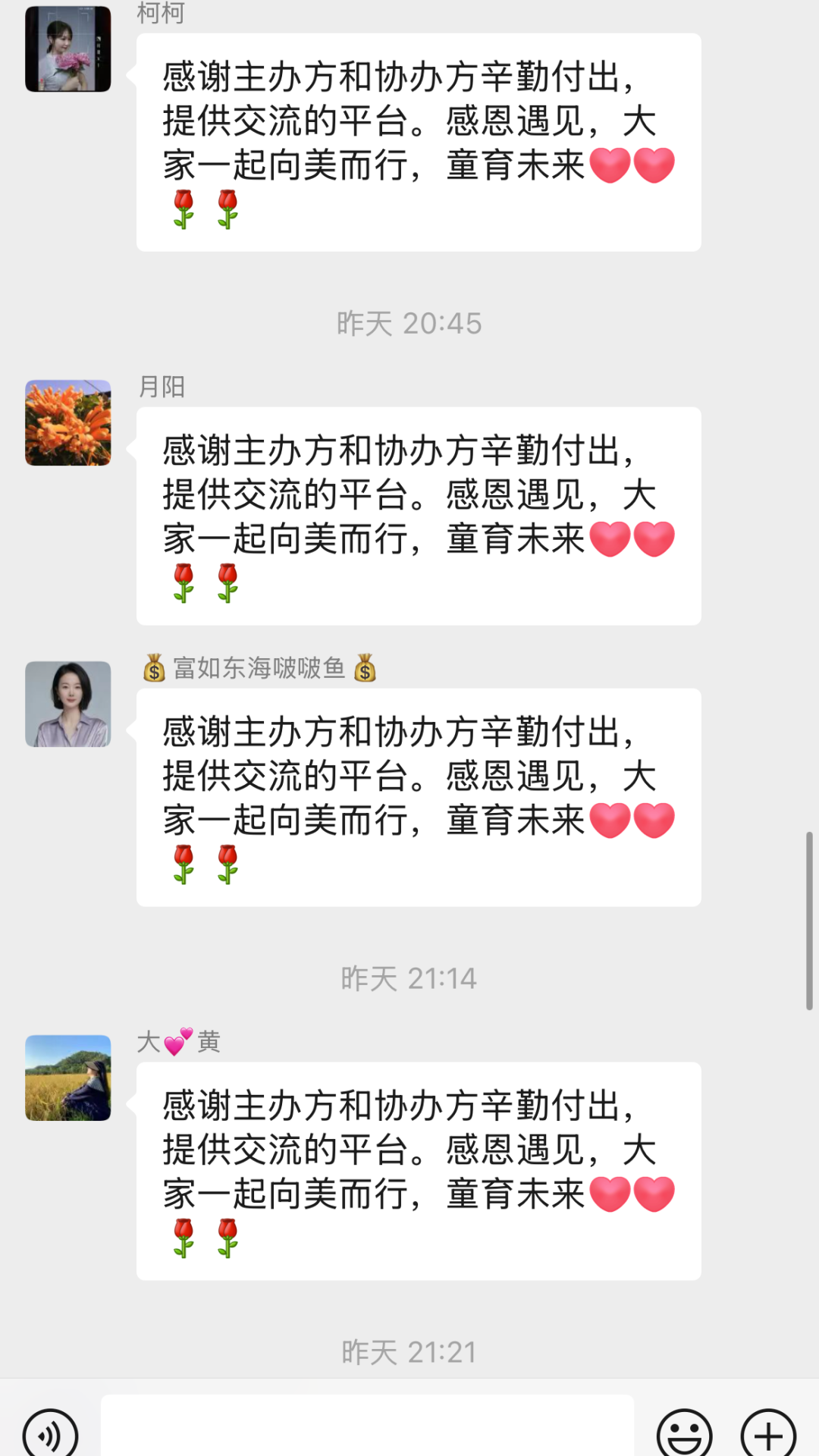
Task: Open 大黄's profile avatar
Action: point(68,1078)
